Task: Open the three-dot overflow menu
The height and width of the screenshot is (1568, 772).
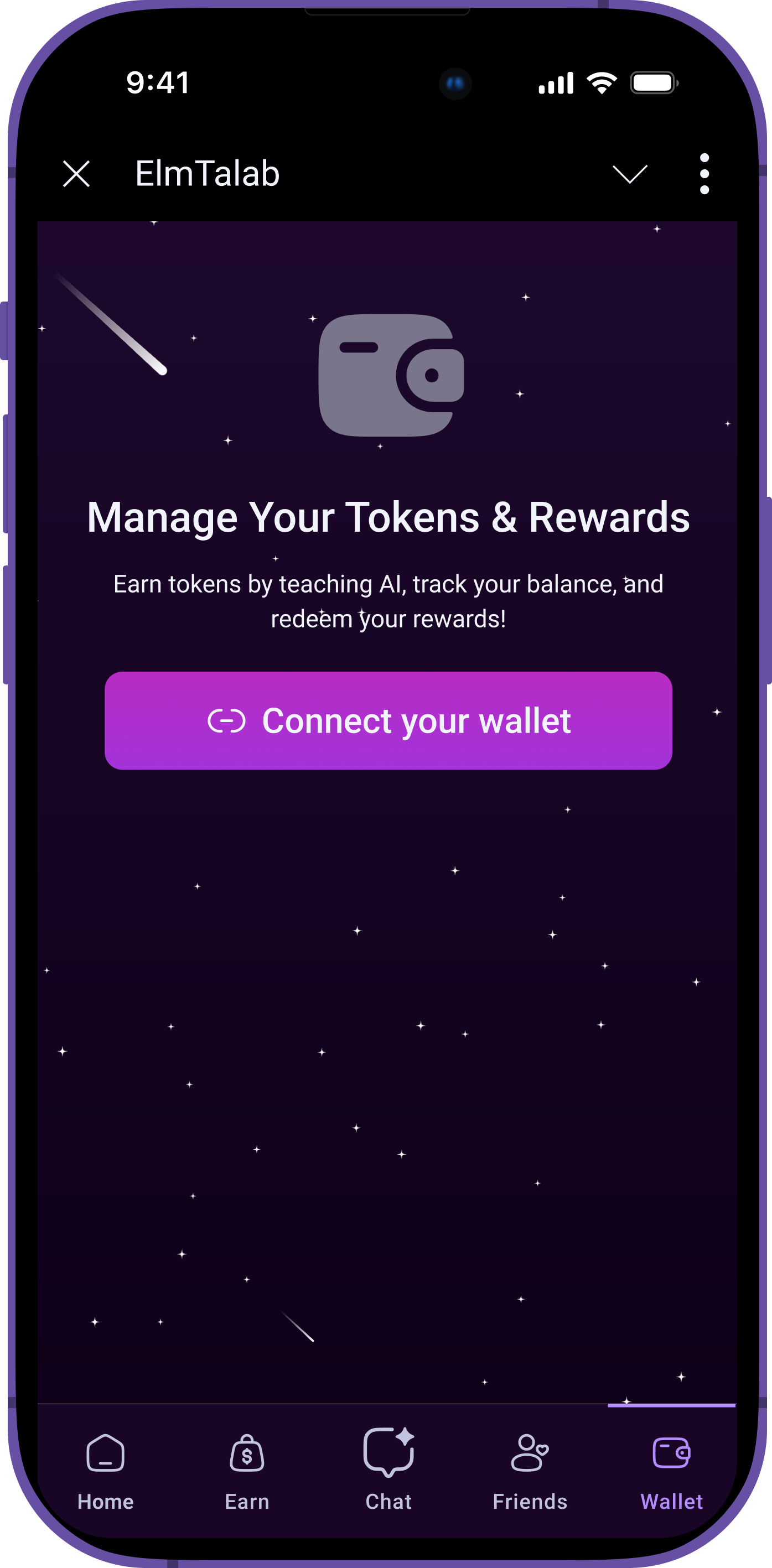Action: (x=704, y=174)
